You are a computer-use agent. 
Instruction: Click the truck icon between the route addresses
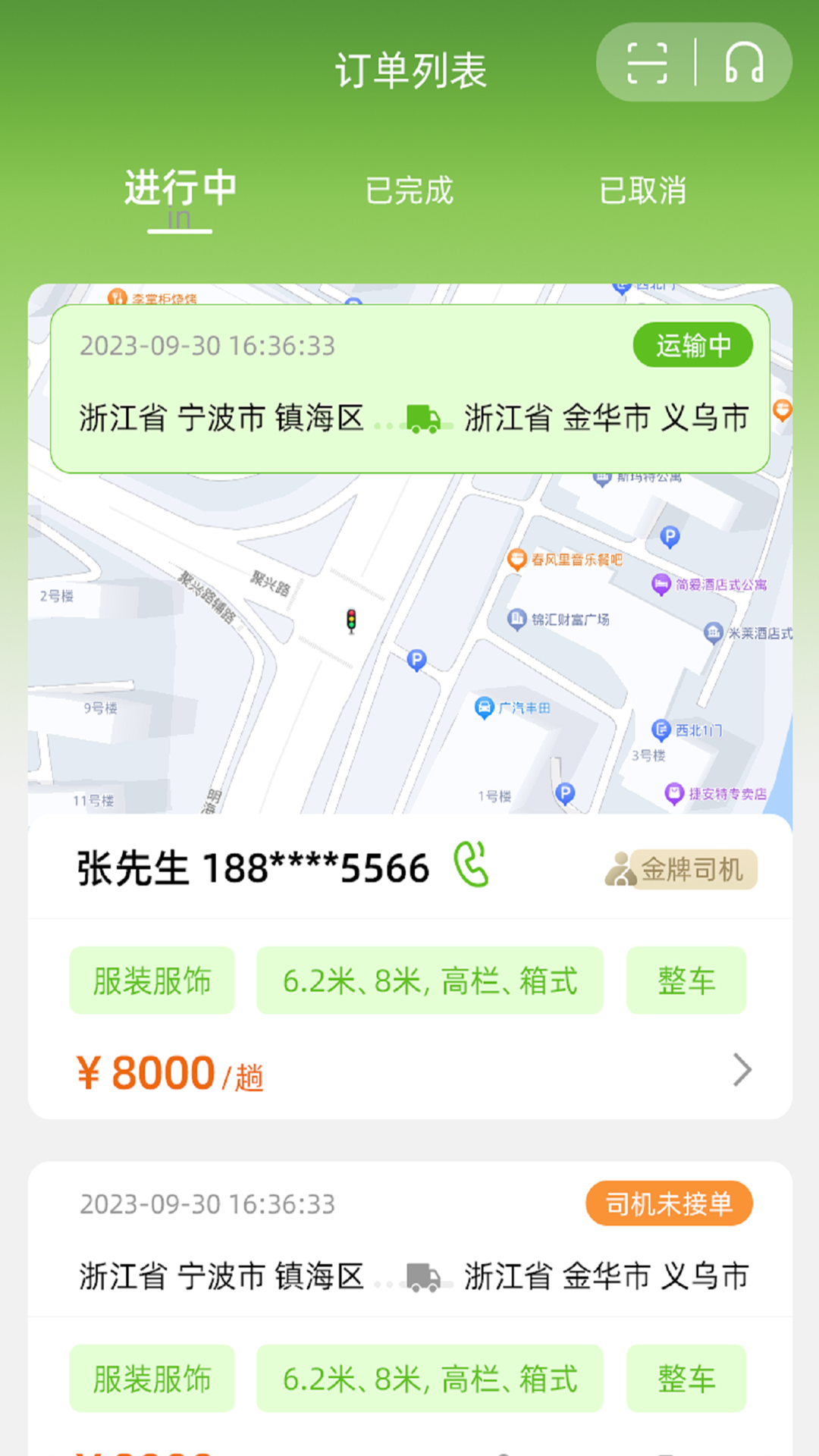pyautogui.click(x=424, y=418)
